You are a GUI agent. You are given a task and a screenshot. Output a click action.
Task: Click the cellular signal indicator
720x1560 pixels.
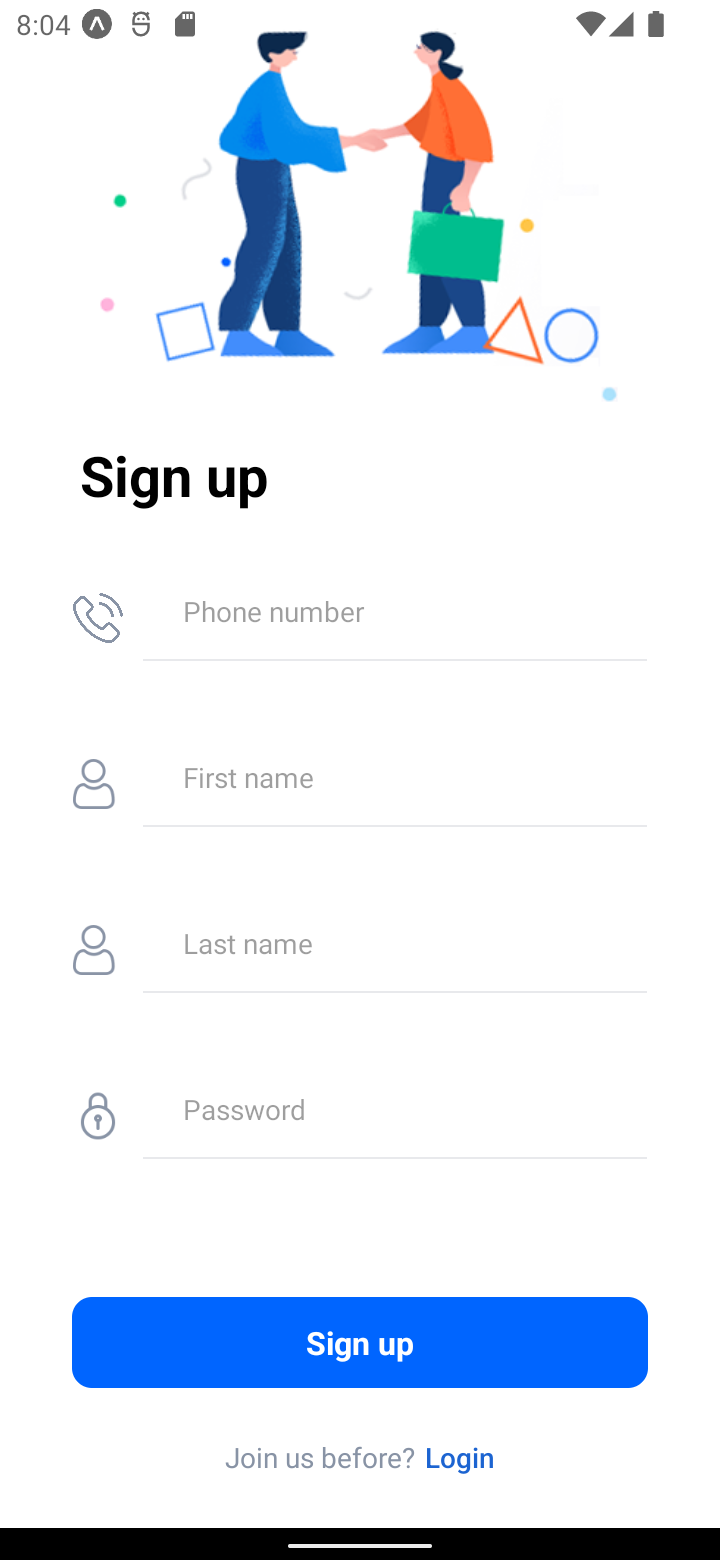coord(622,24)
